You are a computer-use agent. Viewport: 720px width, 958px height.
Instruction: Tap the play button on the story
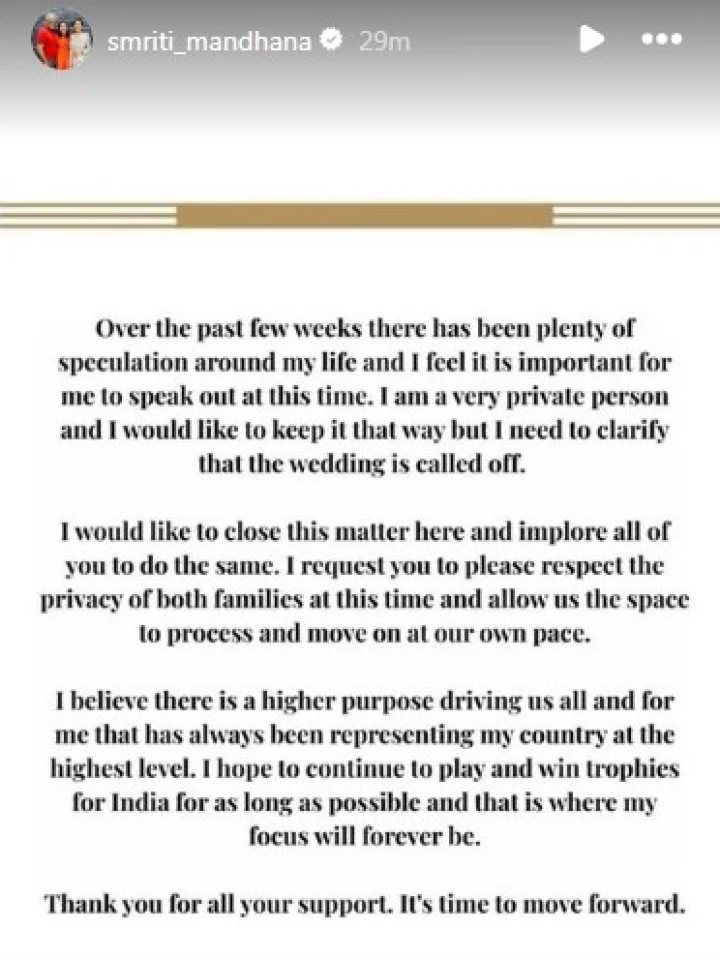(591, 40)
